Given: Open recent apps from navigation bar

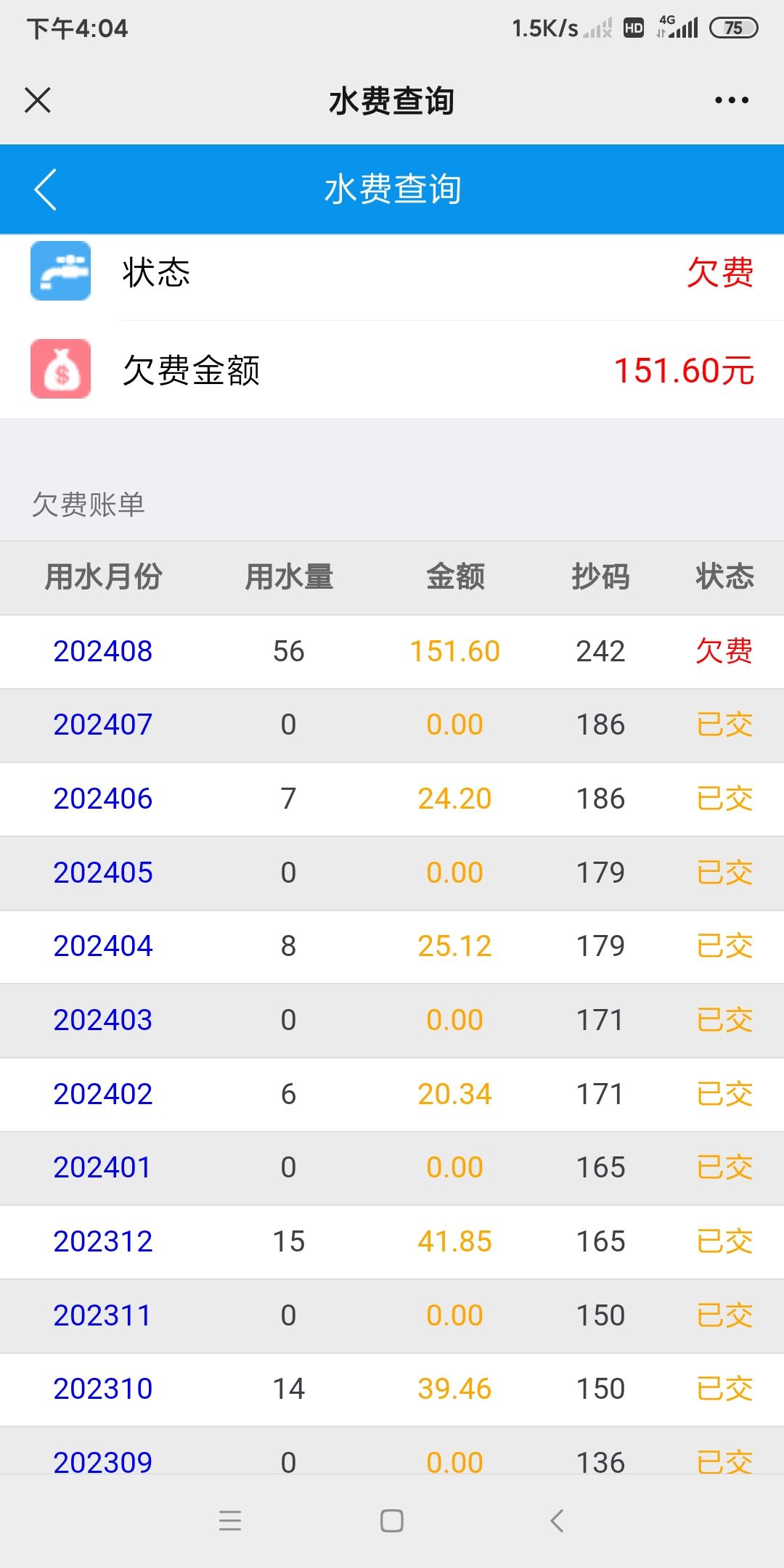Looking at the screenshot, I should [x=230, y=1521].
